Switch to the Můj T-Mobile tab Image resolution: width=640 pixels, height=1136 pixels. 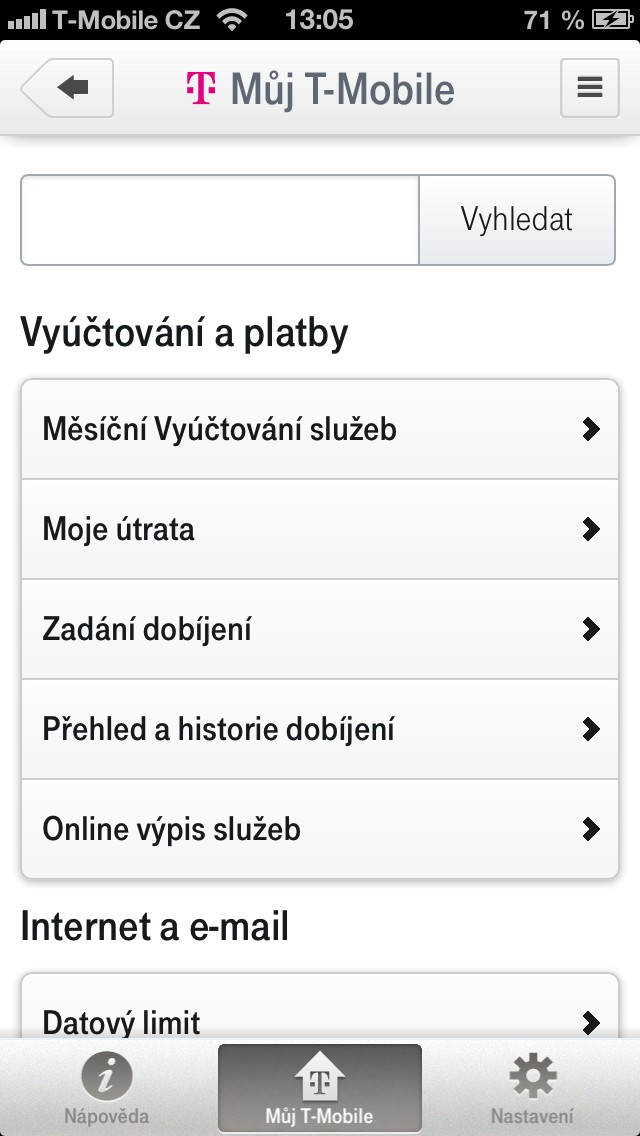tap(320, 1088)
